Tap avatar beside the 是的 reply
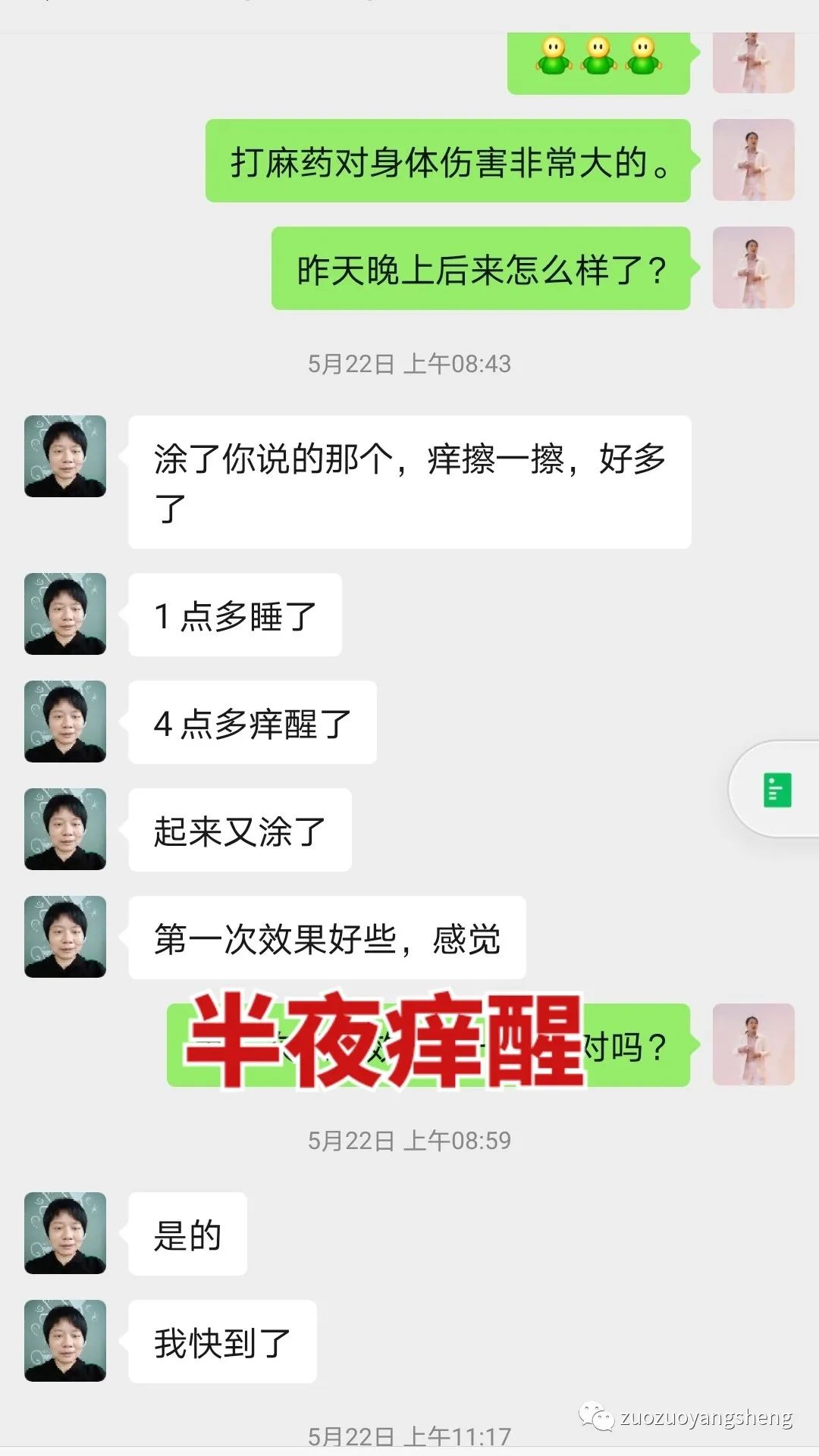Image resolution: width=819 pixels, height=1456 pixels. 64,1234
